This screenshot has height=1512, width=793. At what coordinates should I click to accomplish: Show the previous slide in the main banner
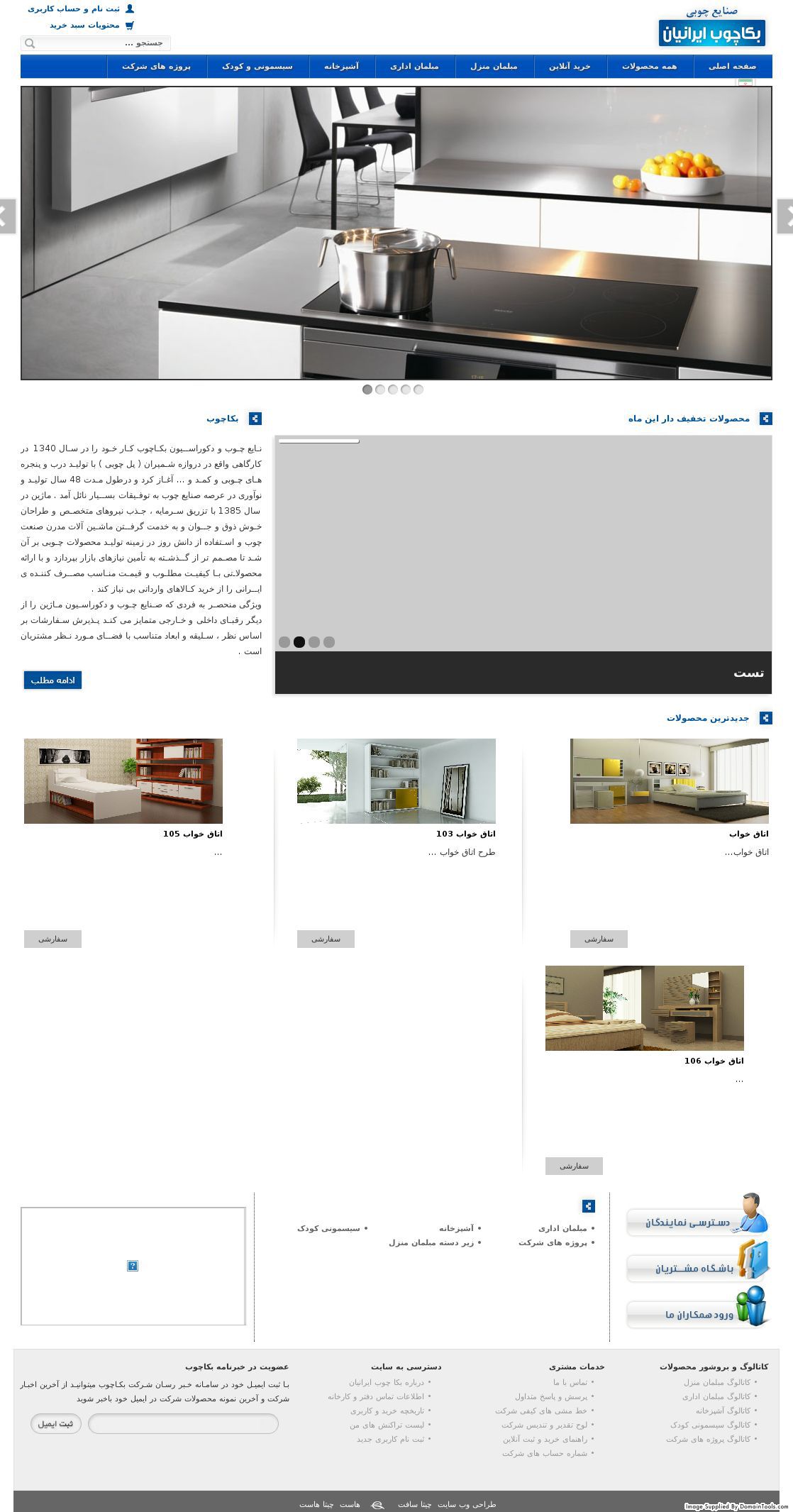(7, 216)
